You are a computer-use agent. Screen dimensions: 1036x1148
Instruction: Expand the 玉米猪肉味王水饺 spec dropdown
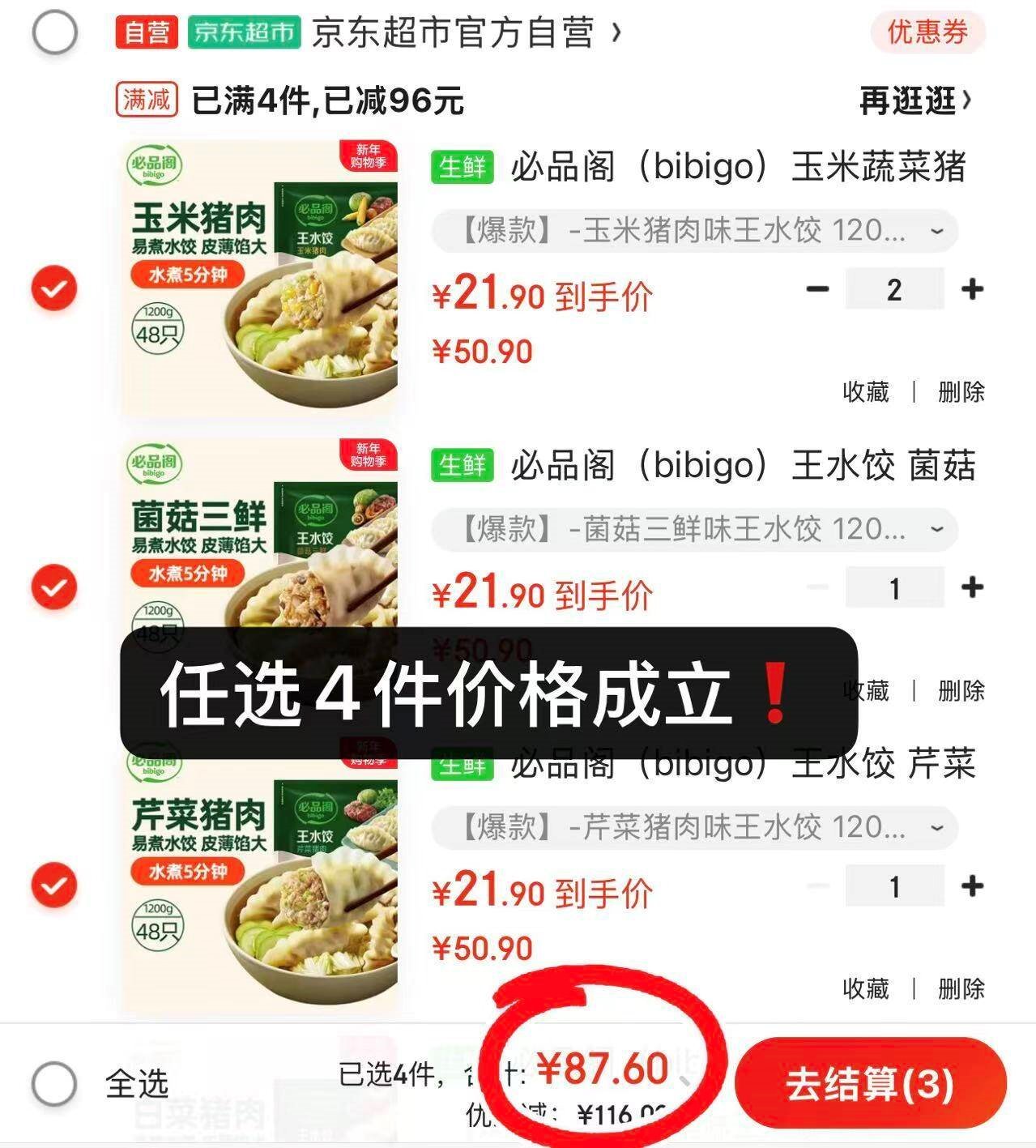pos(695,232)
